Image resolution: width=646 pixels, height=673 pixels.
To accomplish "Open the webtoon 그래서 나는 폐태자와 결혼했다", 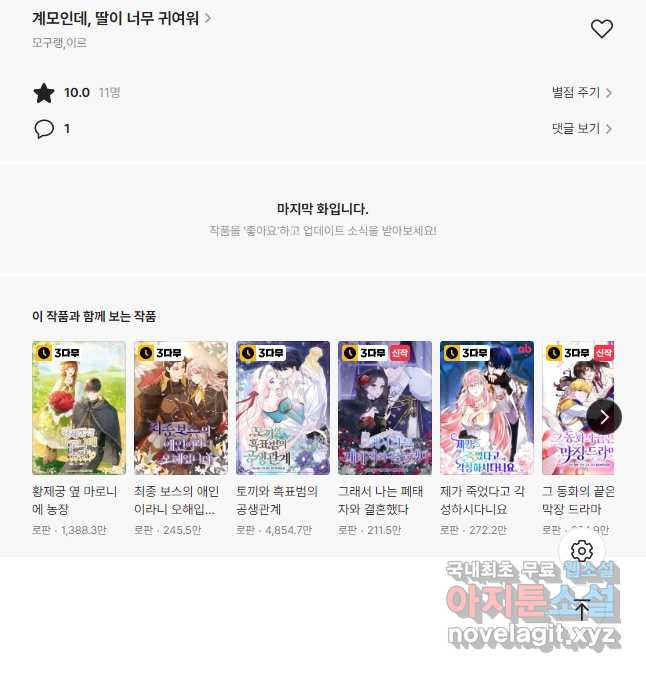I will point(385,408).
